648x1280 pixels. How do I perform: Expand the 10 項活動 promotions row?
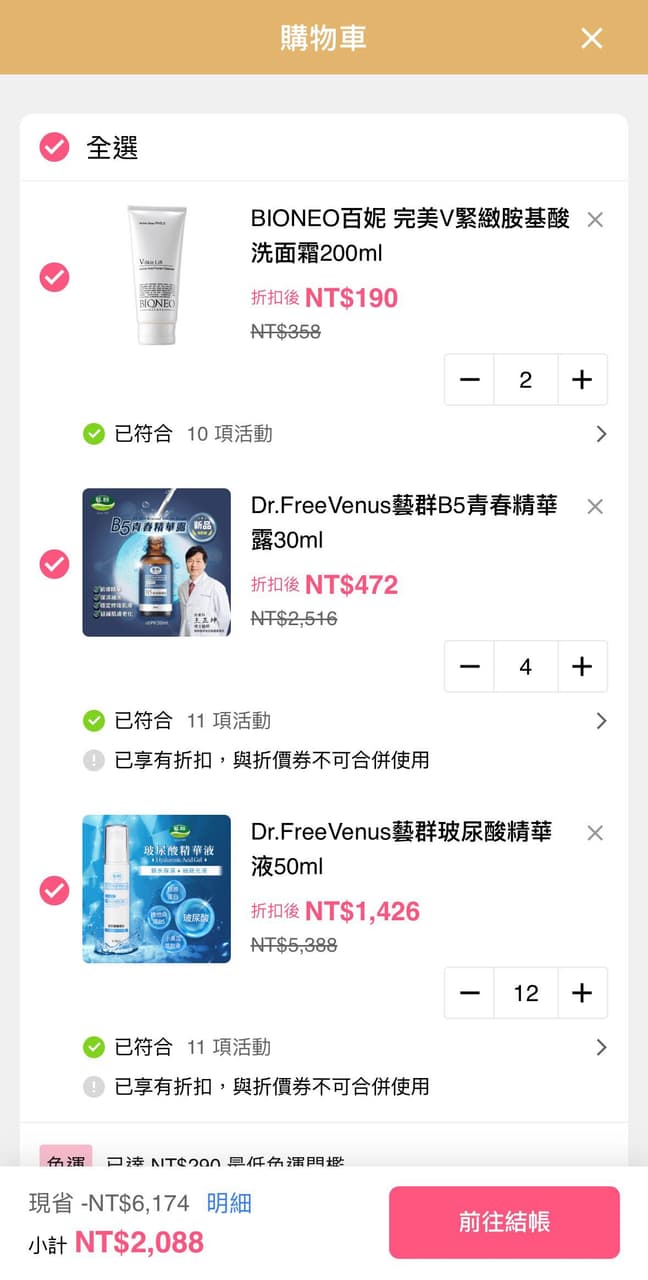[344, 434]
